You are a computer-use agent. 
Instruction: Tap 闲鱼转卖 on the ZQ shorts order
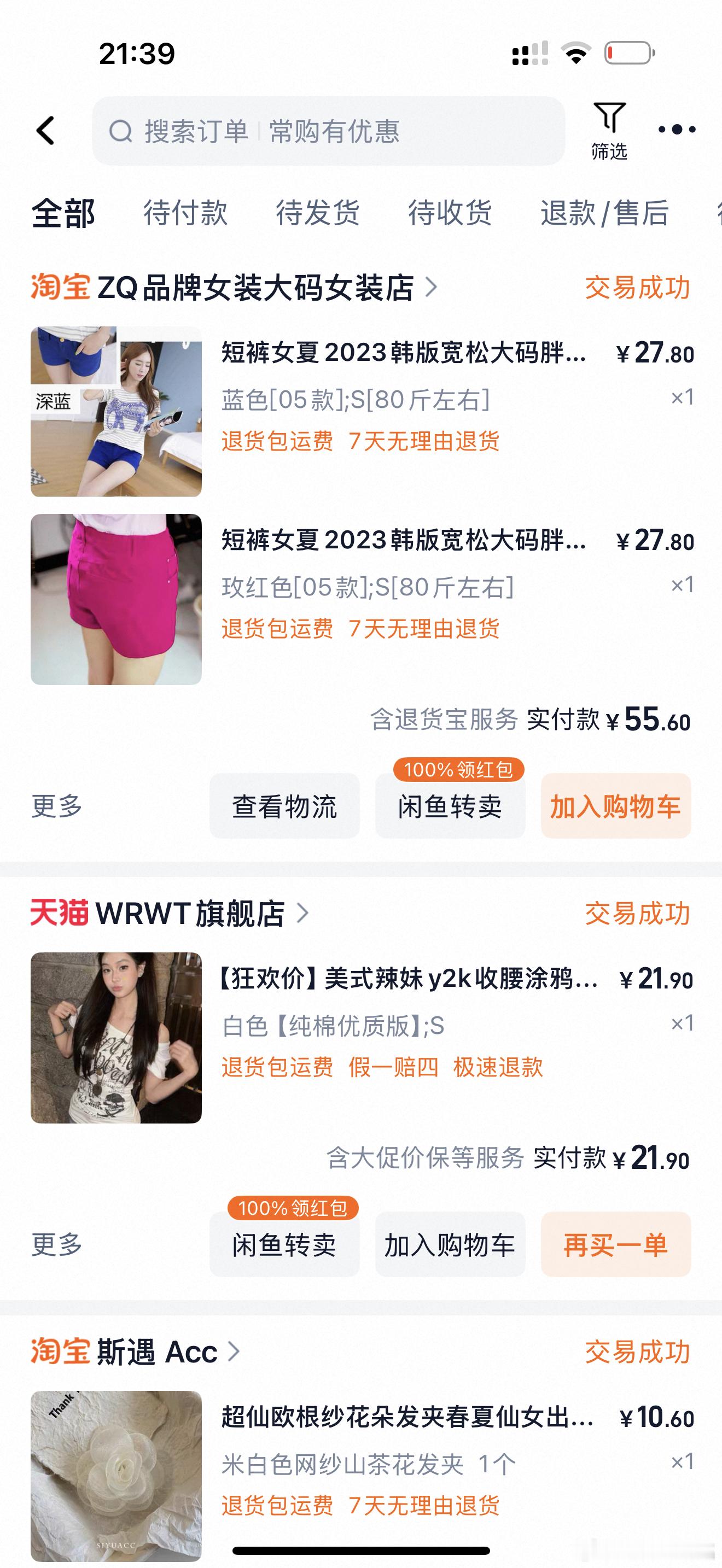pos(450,806)
